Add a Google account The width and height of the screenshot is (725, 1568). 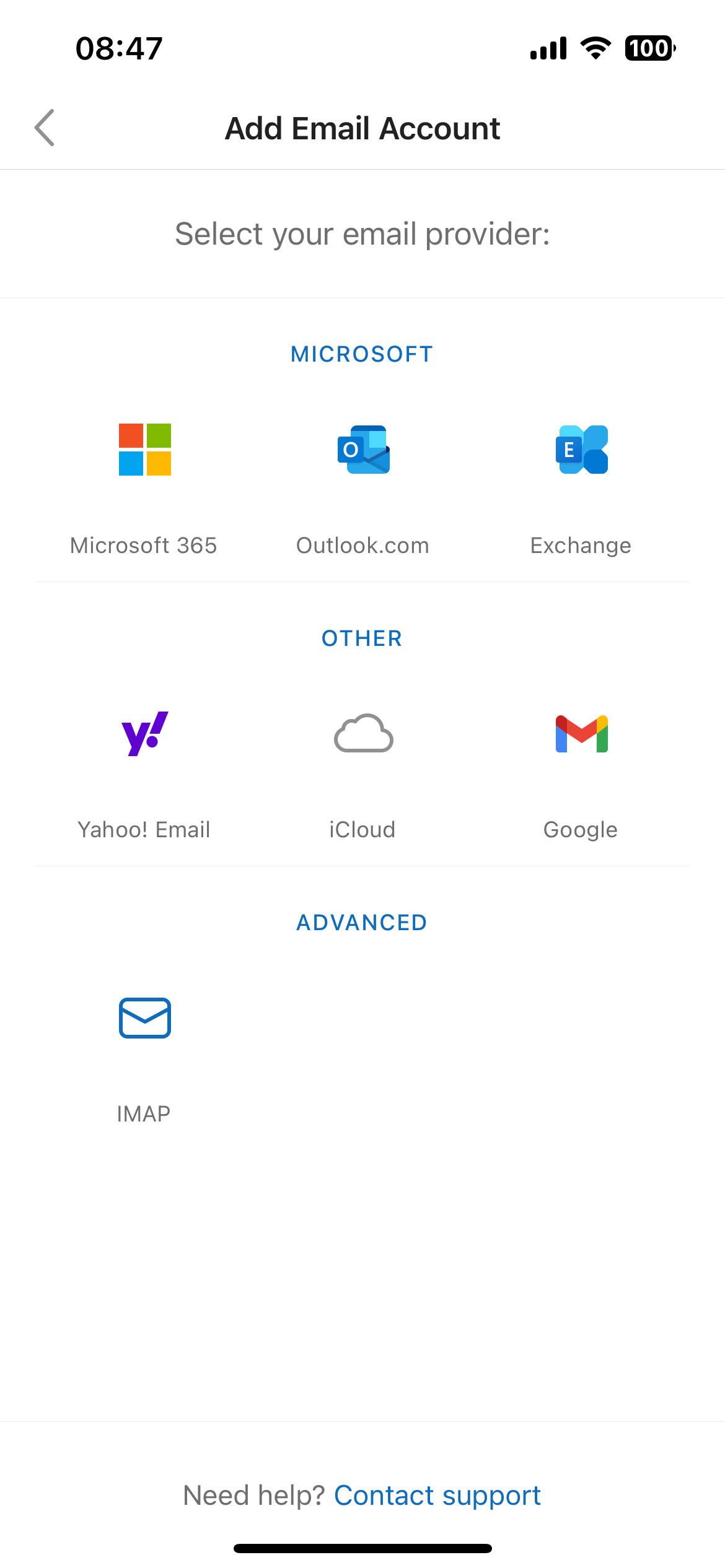581,774
